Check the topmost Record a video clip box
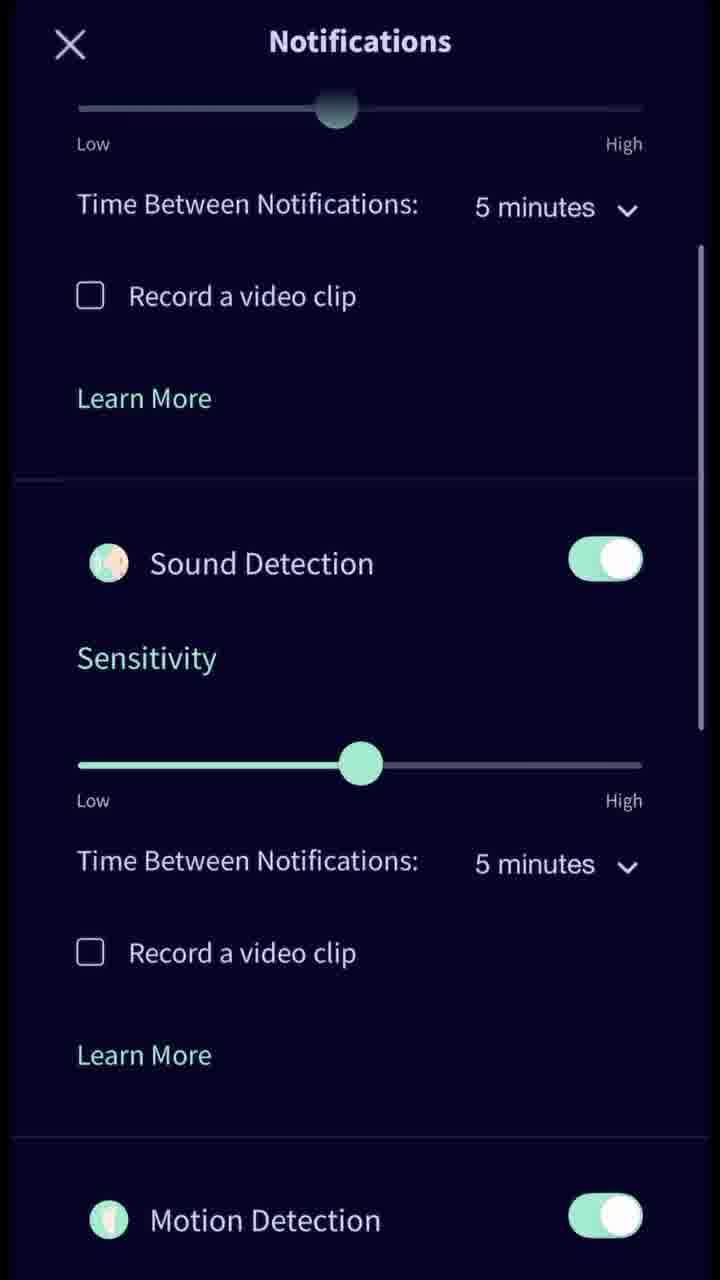The width and height of the screenshot is (720, 1280). pyautogui.click(x=91, y=296)
